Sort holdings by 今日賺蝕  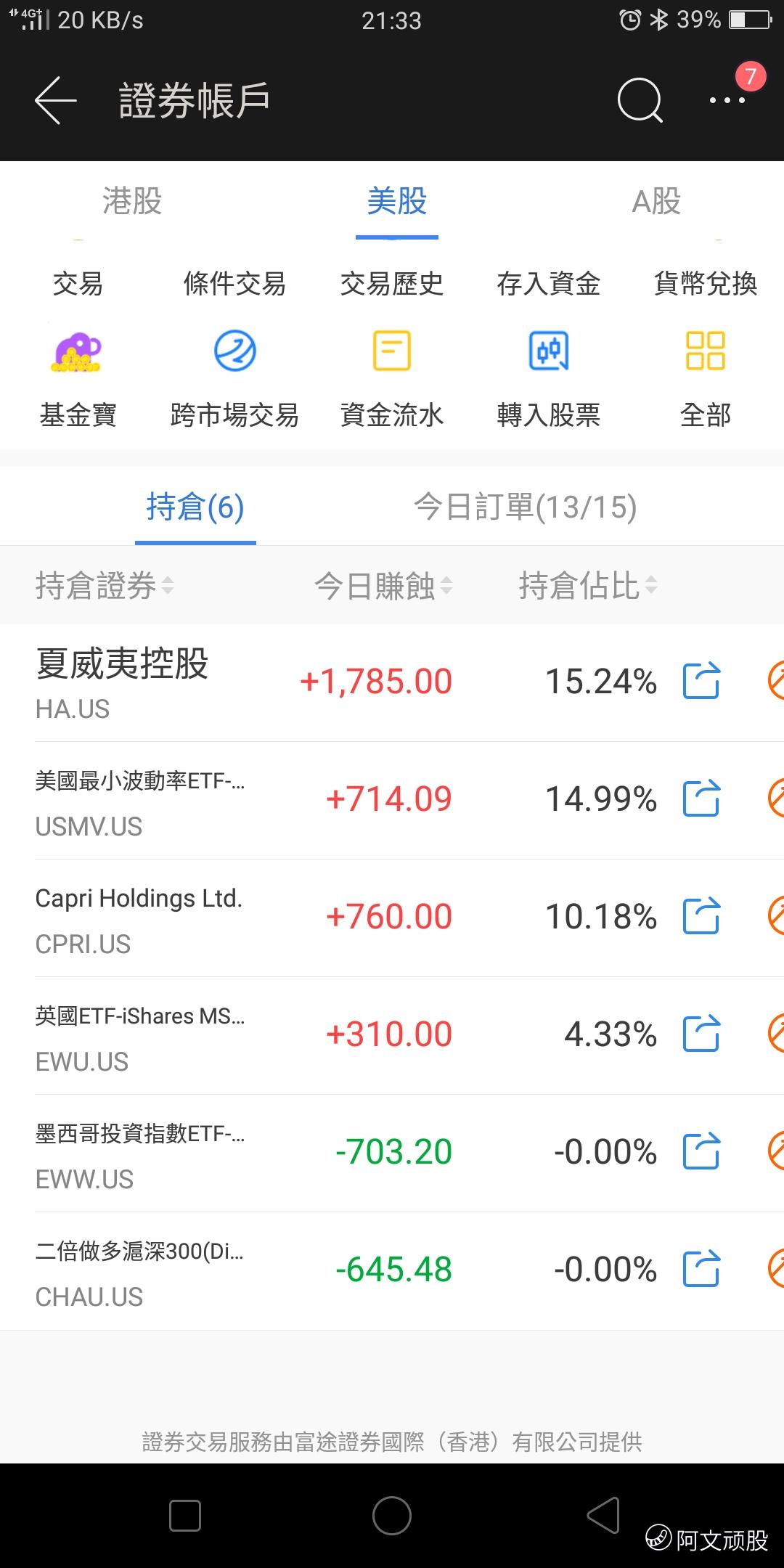click(383, 586)
